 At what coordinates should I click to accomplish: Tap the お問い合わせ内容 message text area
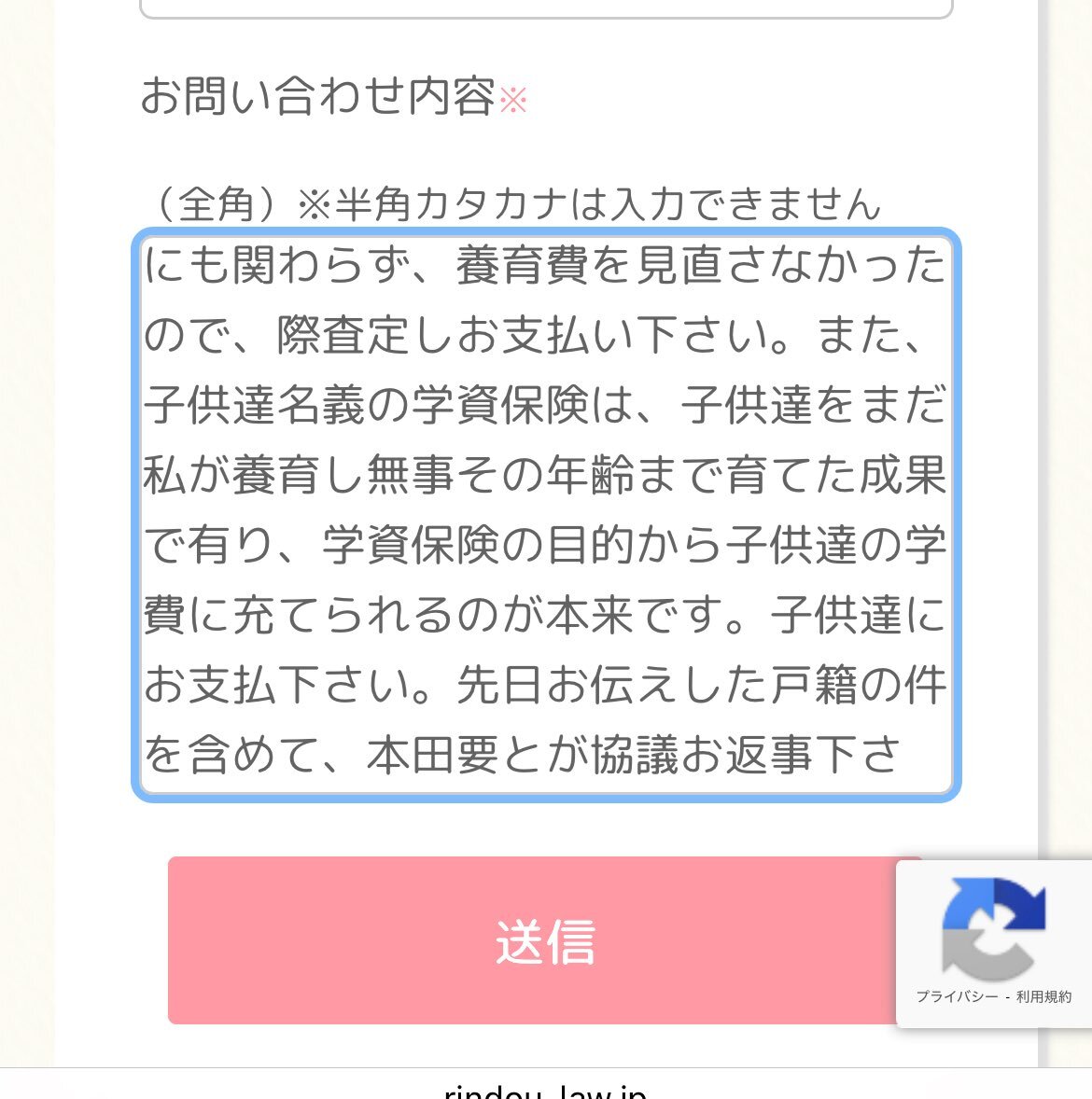[546, 515]
